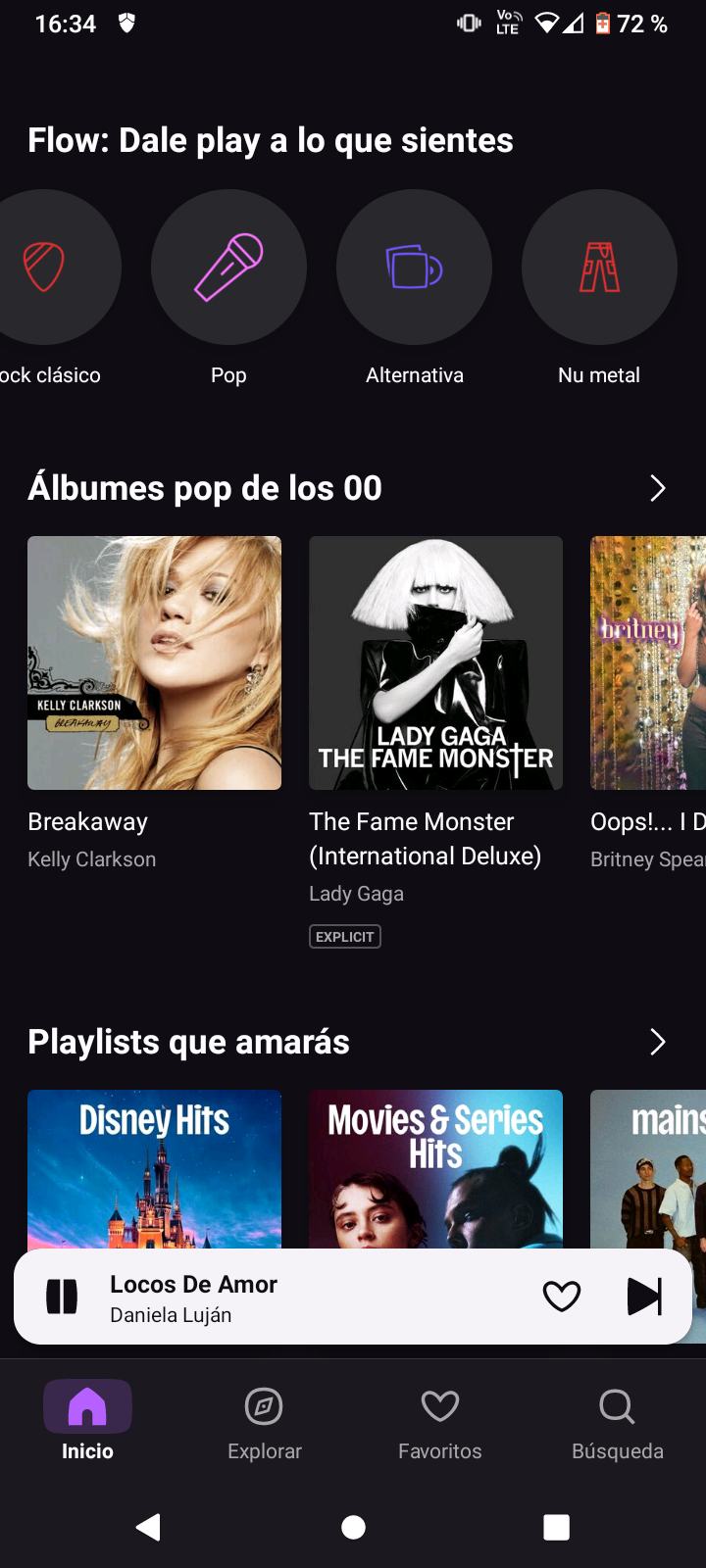
Task: Open Britney Spears Oops album
Action: 648,662
